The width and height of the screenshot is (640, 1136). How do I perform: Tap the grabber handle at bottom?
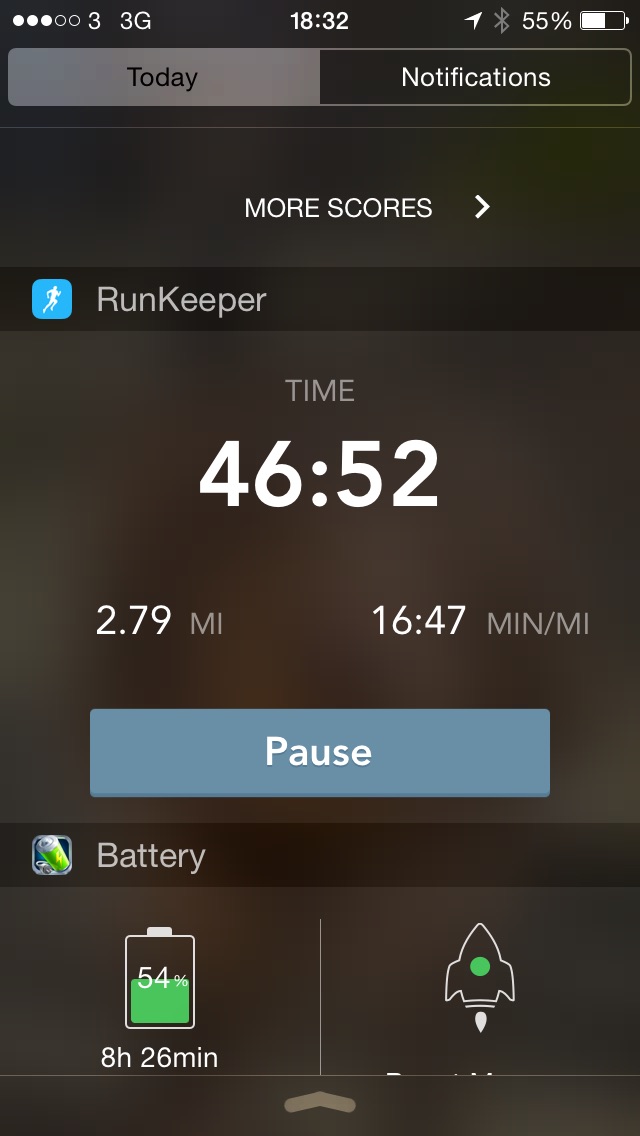(320, 1103)
